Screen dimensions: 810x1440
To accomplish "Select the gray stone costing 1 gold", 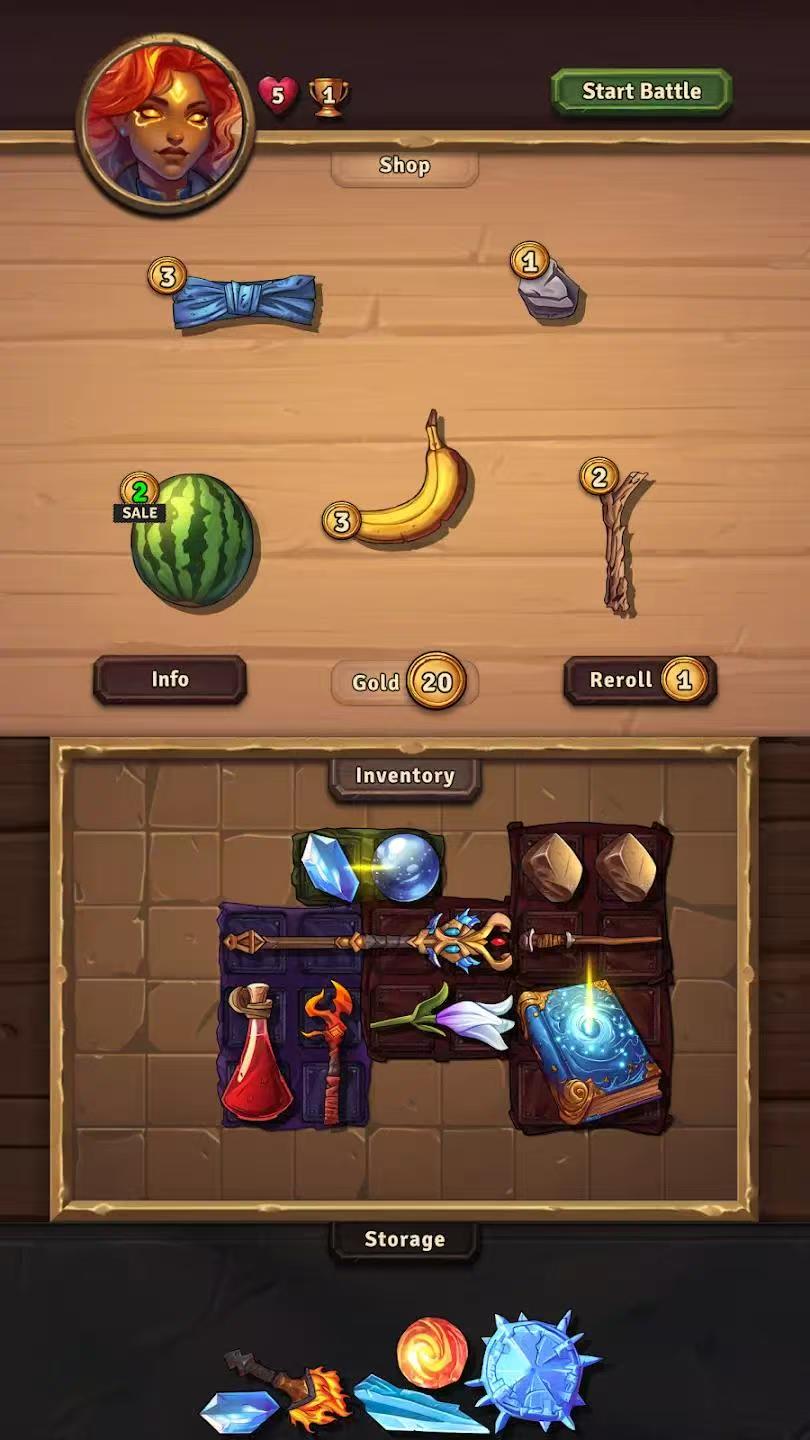I will click(550, 291).
